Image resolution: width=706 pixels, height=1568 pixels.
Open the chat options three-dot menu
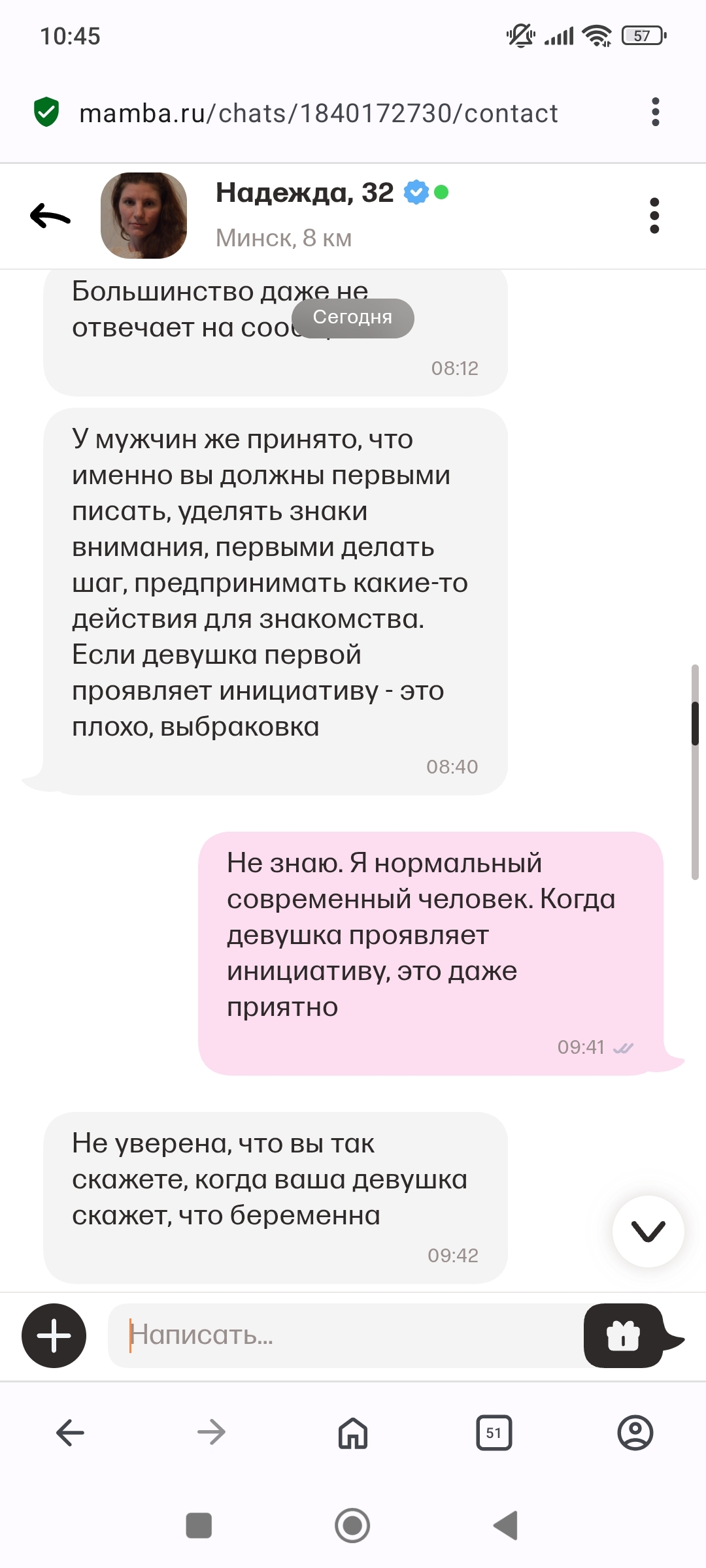pyautogui.click(x=654, y=216)
